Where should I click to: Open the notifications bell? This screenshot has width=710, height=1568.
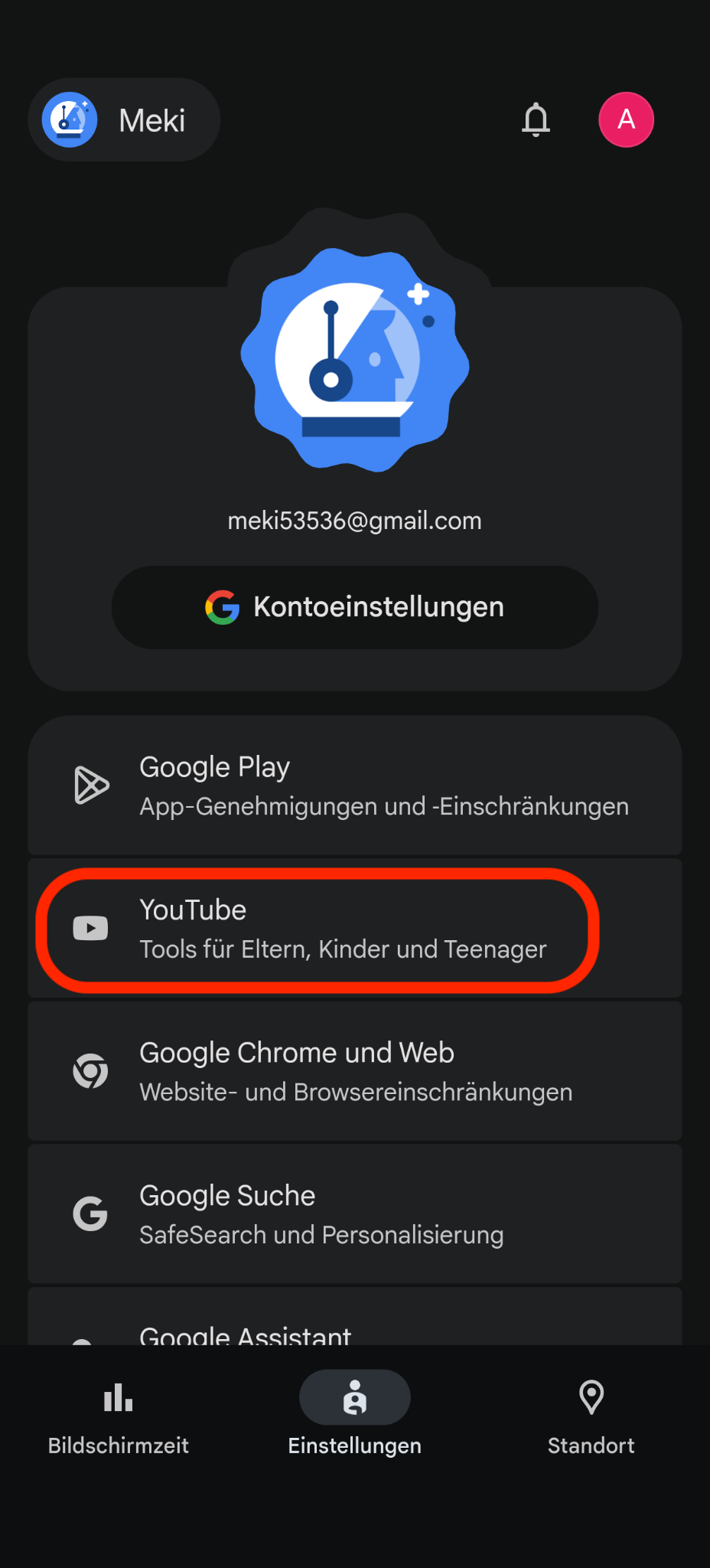pos(536,119)
